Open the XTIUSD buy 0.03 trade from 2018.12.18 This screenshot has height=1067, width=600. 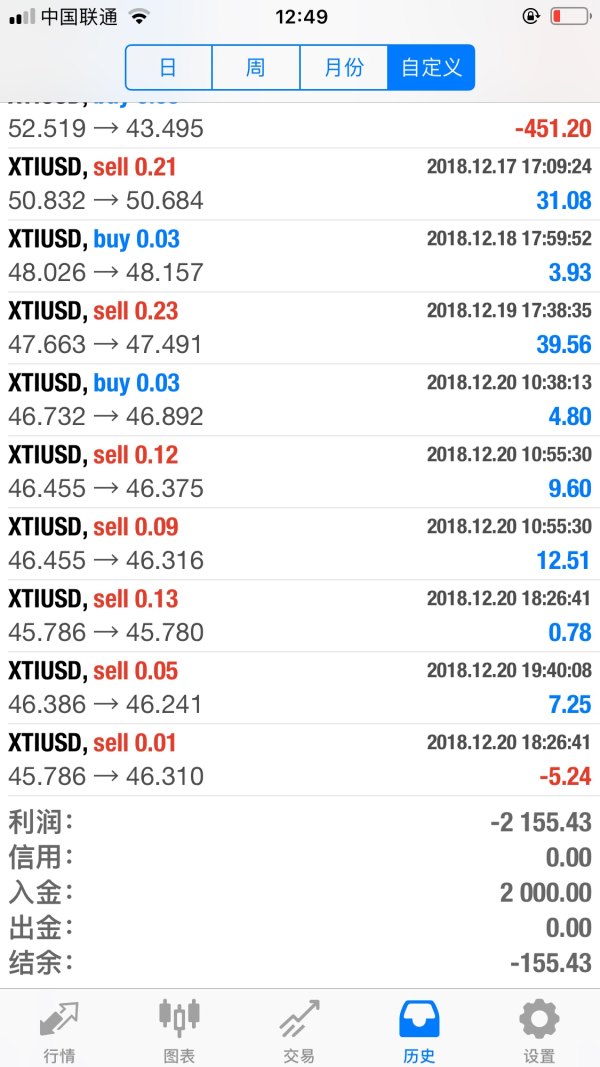coord(300,256)
